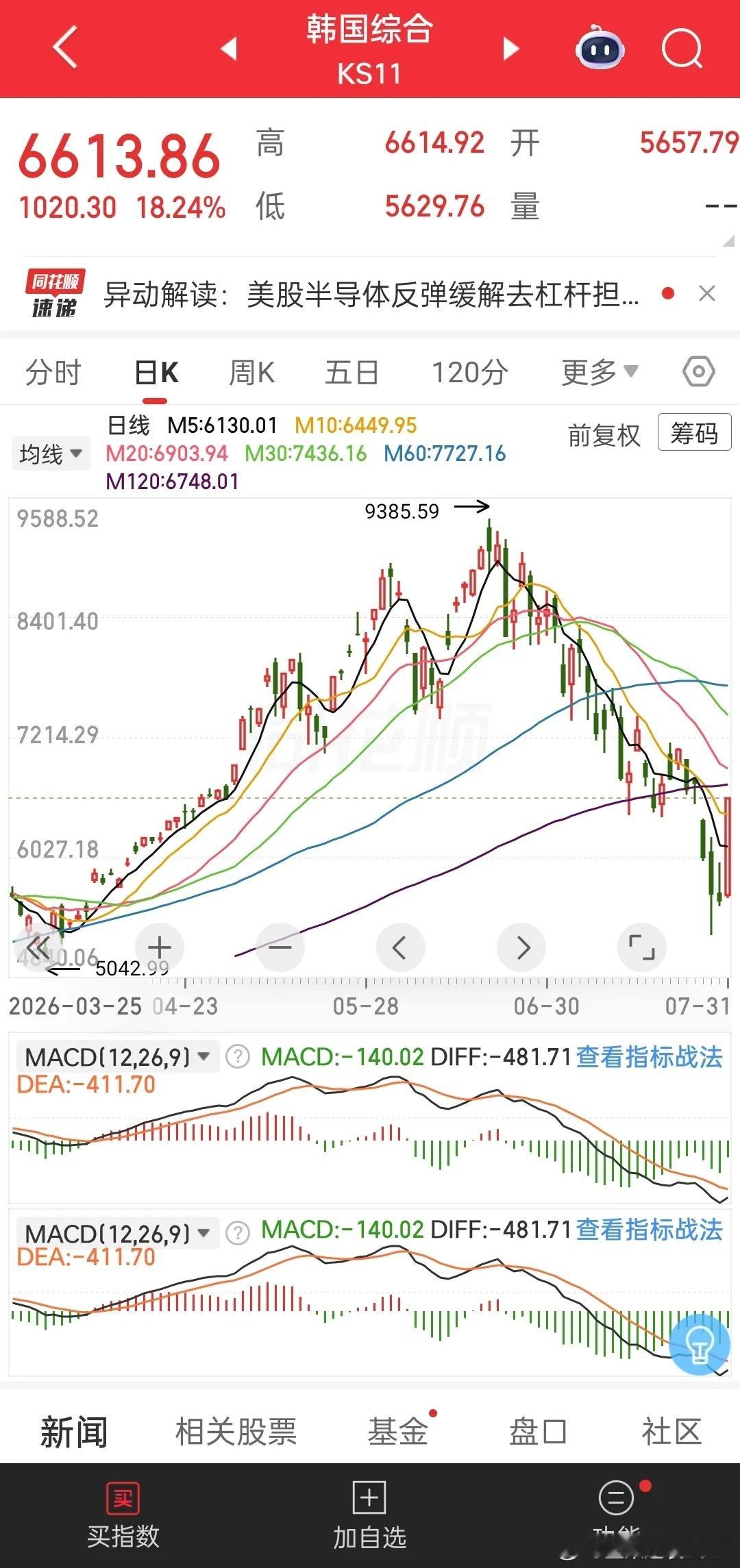Dismiss the 异动解读 news banner

[707, 294]
